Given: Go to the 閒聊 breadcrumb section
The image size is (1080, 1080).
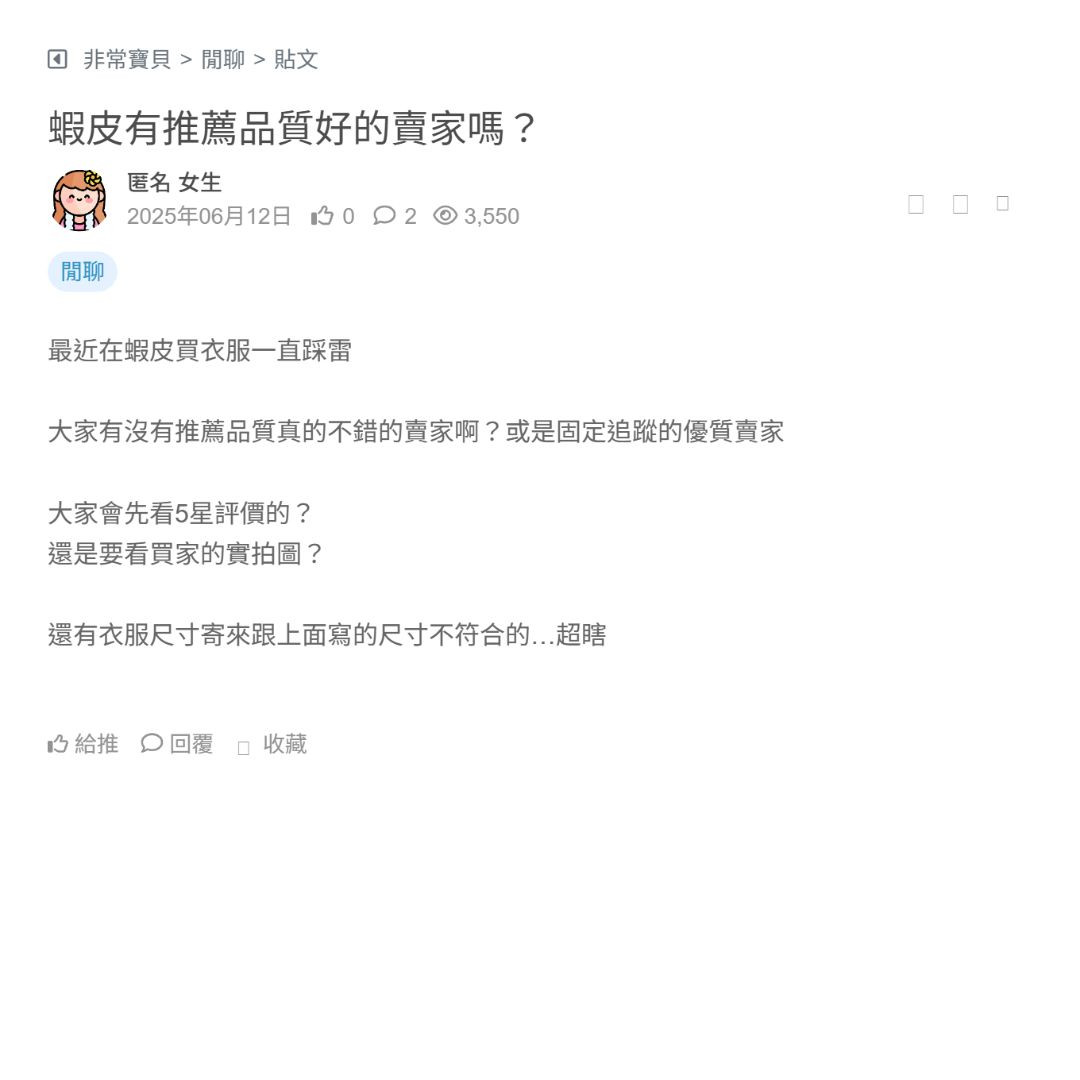Looking at the screenshot, I should point(223,59).
